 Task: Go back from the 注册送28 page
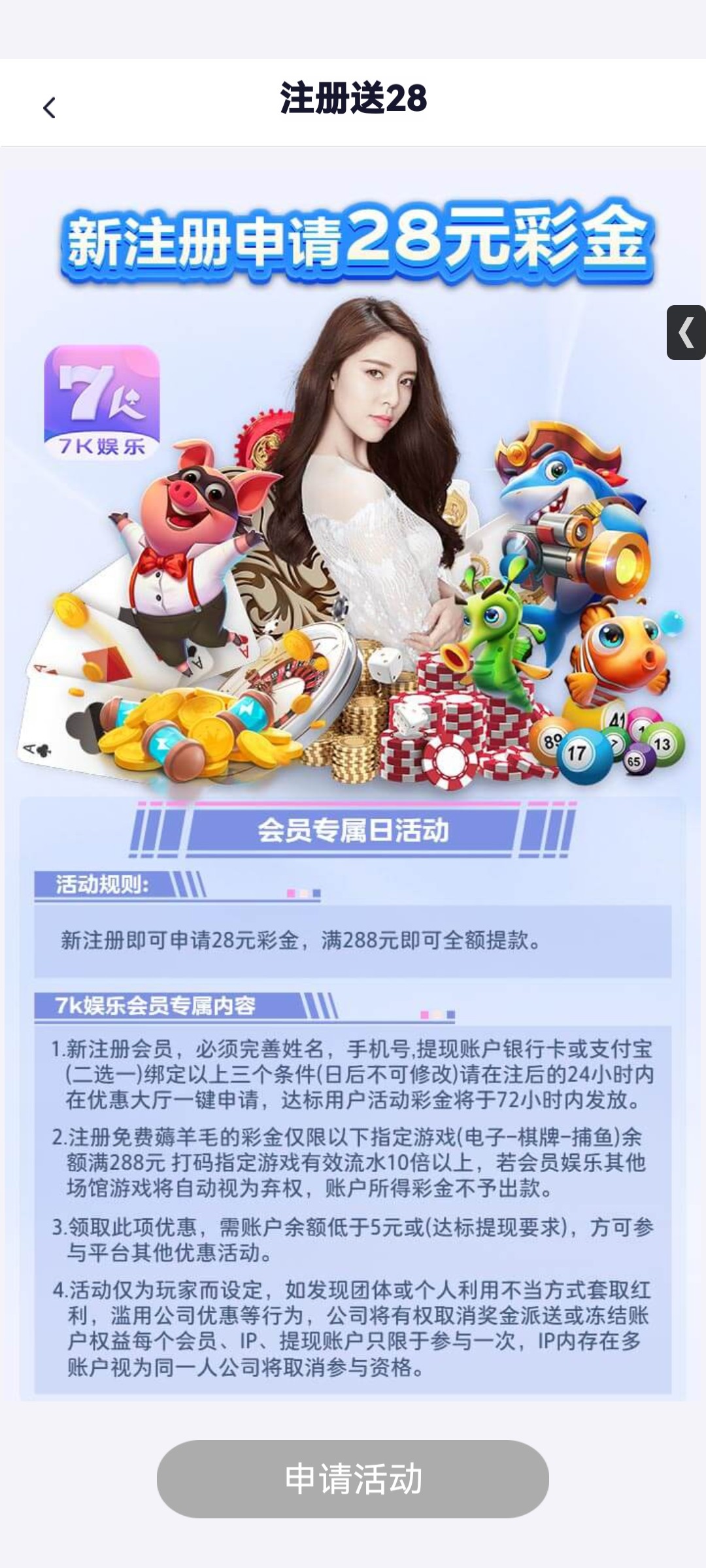pos(50,108)
